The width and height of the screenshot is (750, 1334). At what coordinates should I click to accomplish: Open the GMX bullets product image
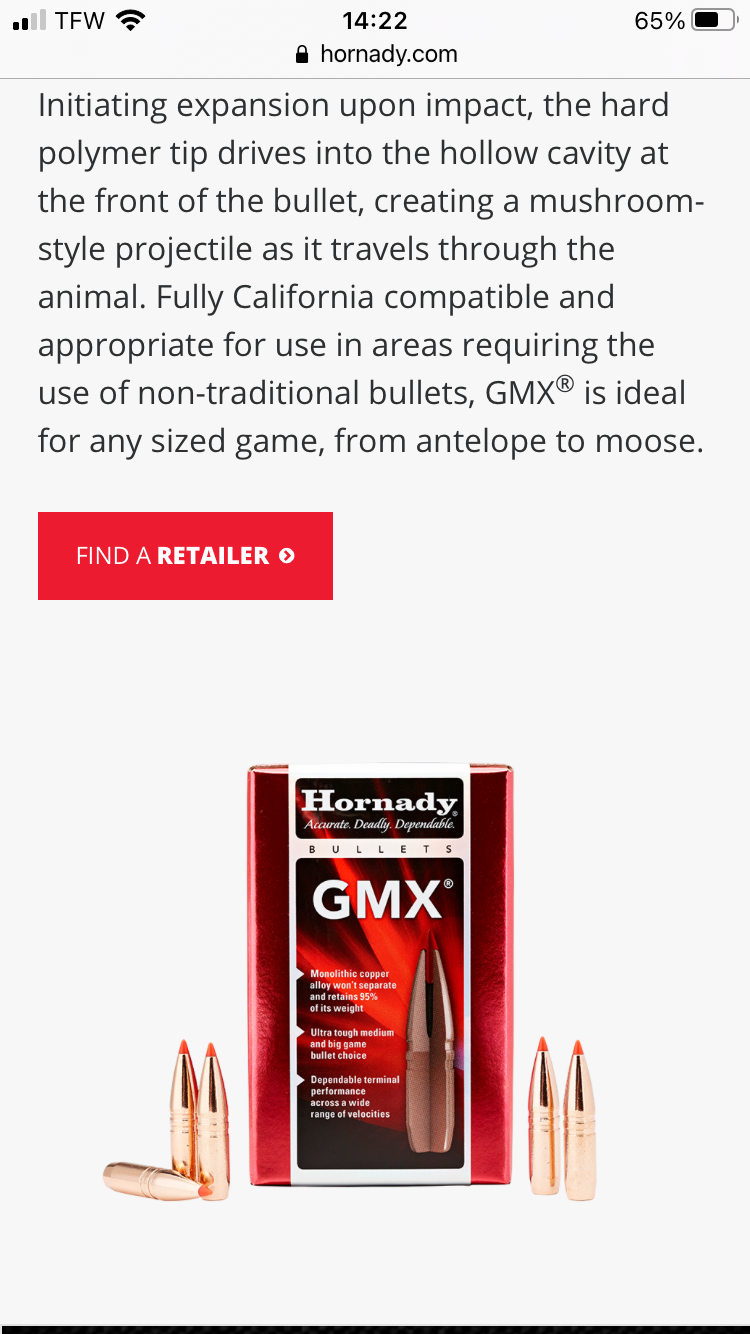[x=378, y=980]
